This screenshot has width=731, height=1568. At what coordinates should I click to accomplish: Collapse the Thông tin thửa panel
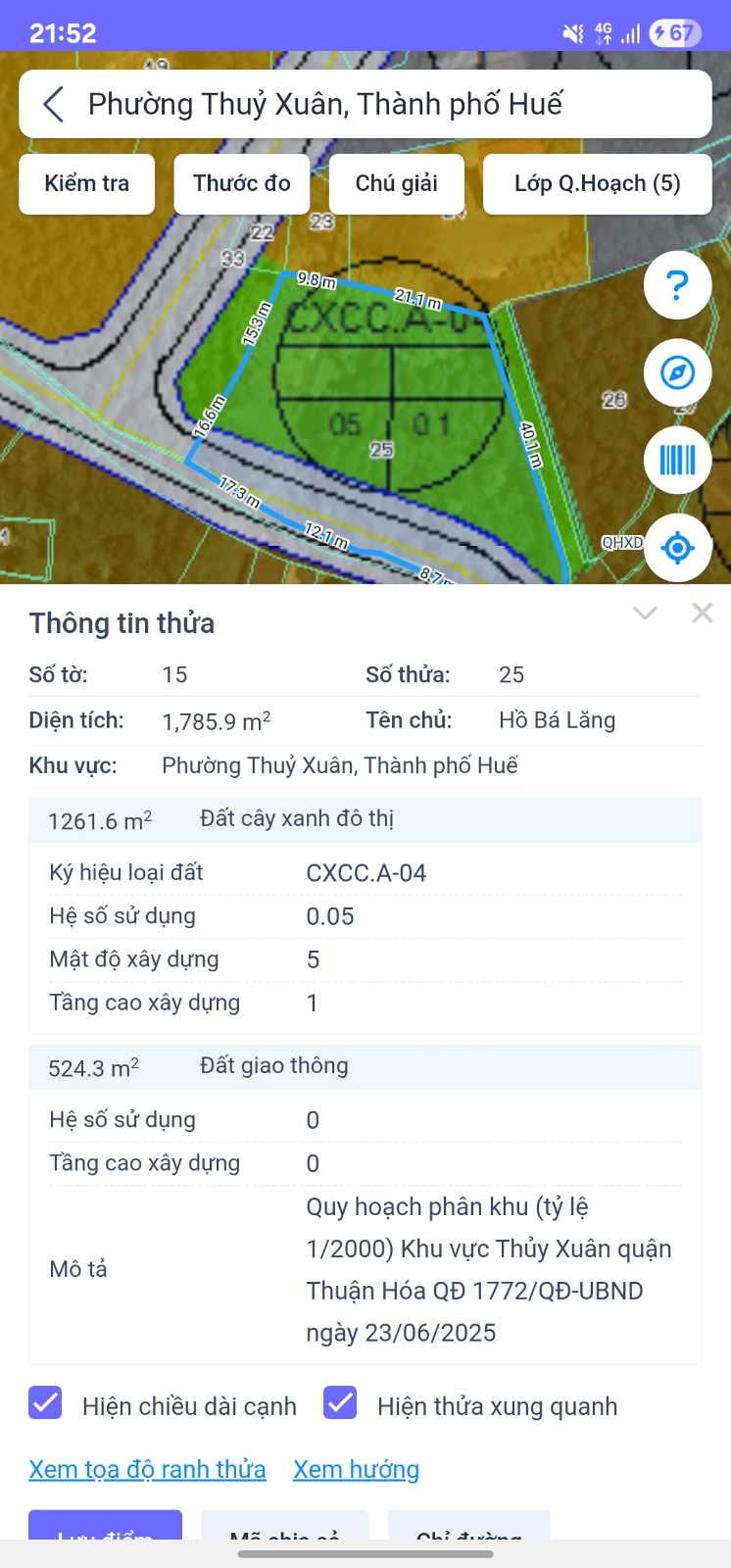pyautogui.click(x=645, y=613)
